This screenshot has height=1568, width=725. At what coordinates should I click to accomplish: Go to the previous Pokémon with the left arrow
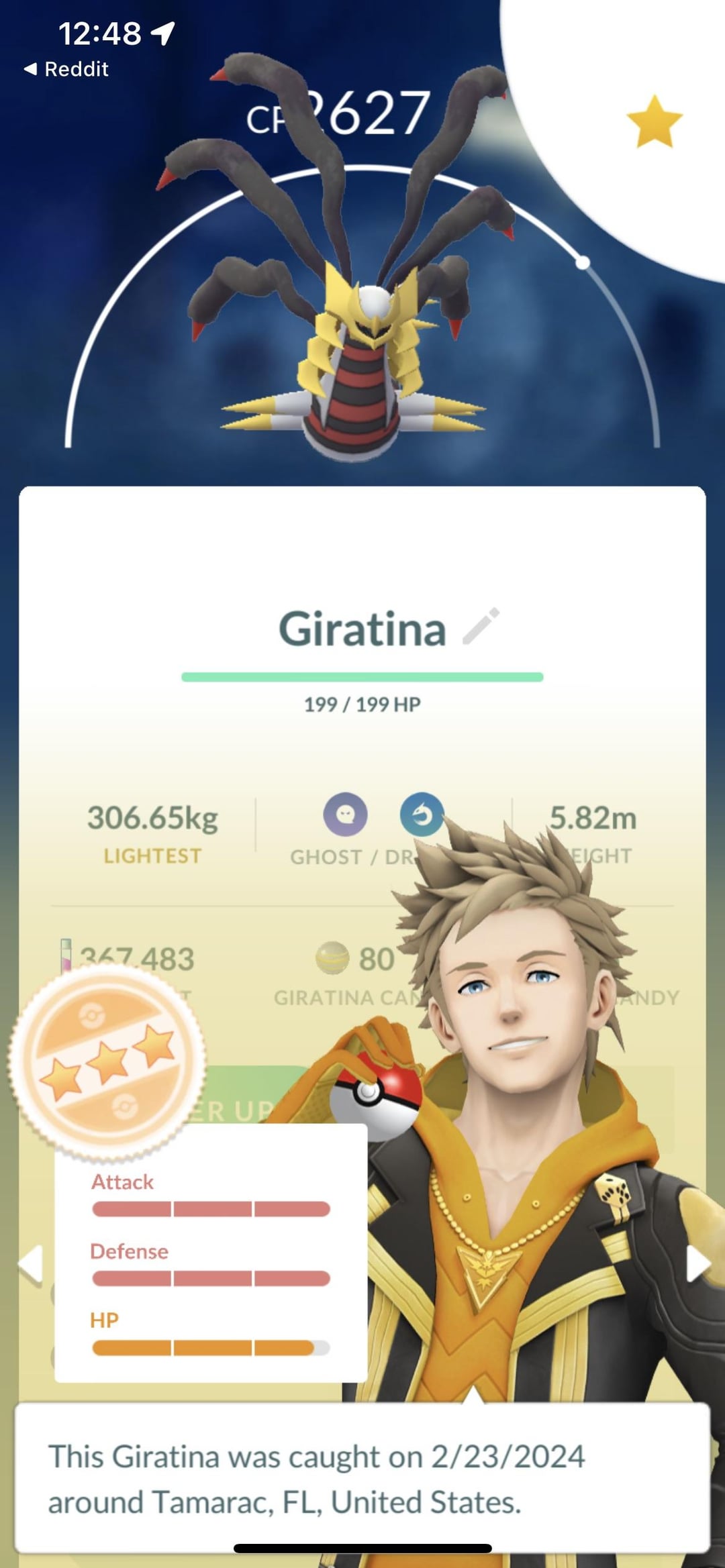(31, 1265)
